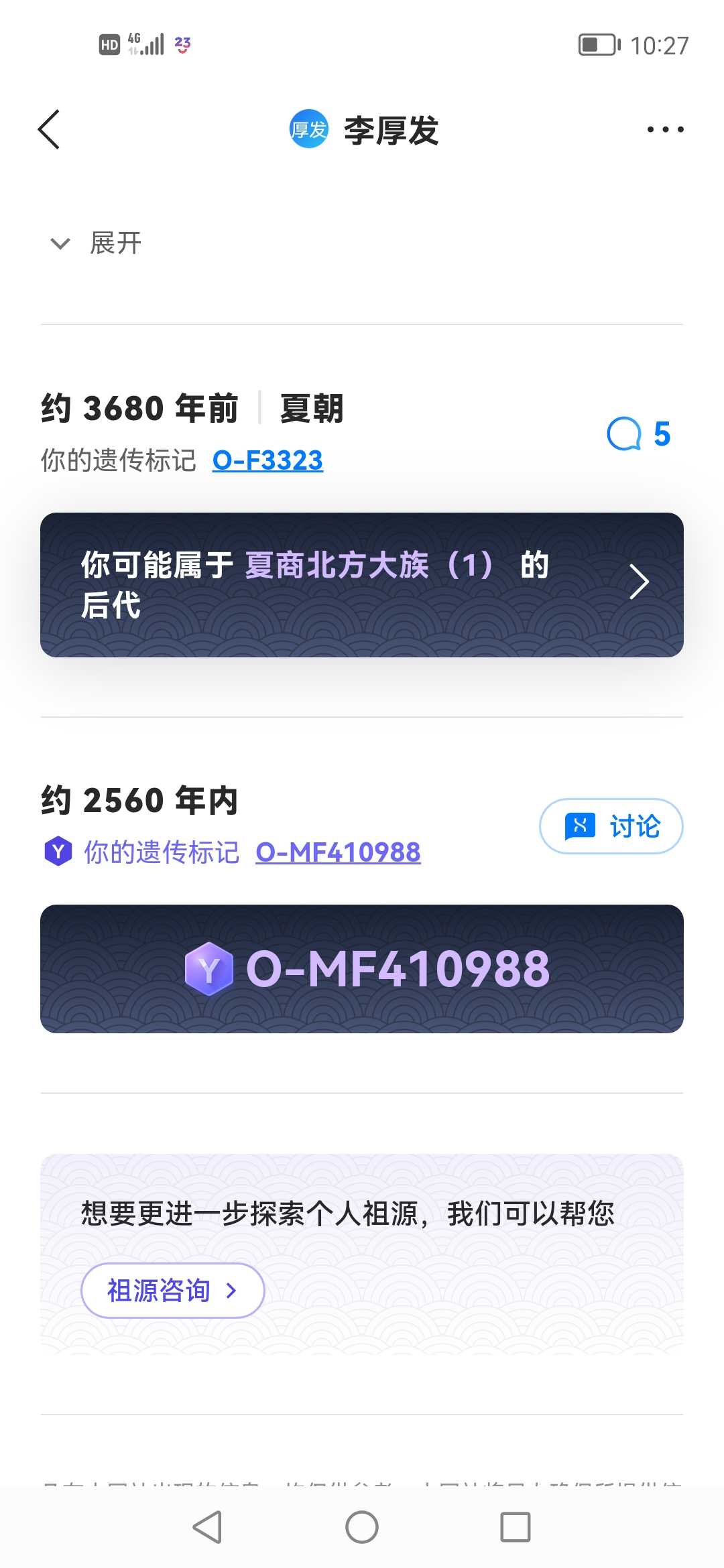The width and height of the screenshot is (724, 1568).
Task: Open the 夏商北方大族(1) descendants card
Action: click(x=362, y=584)
